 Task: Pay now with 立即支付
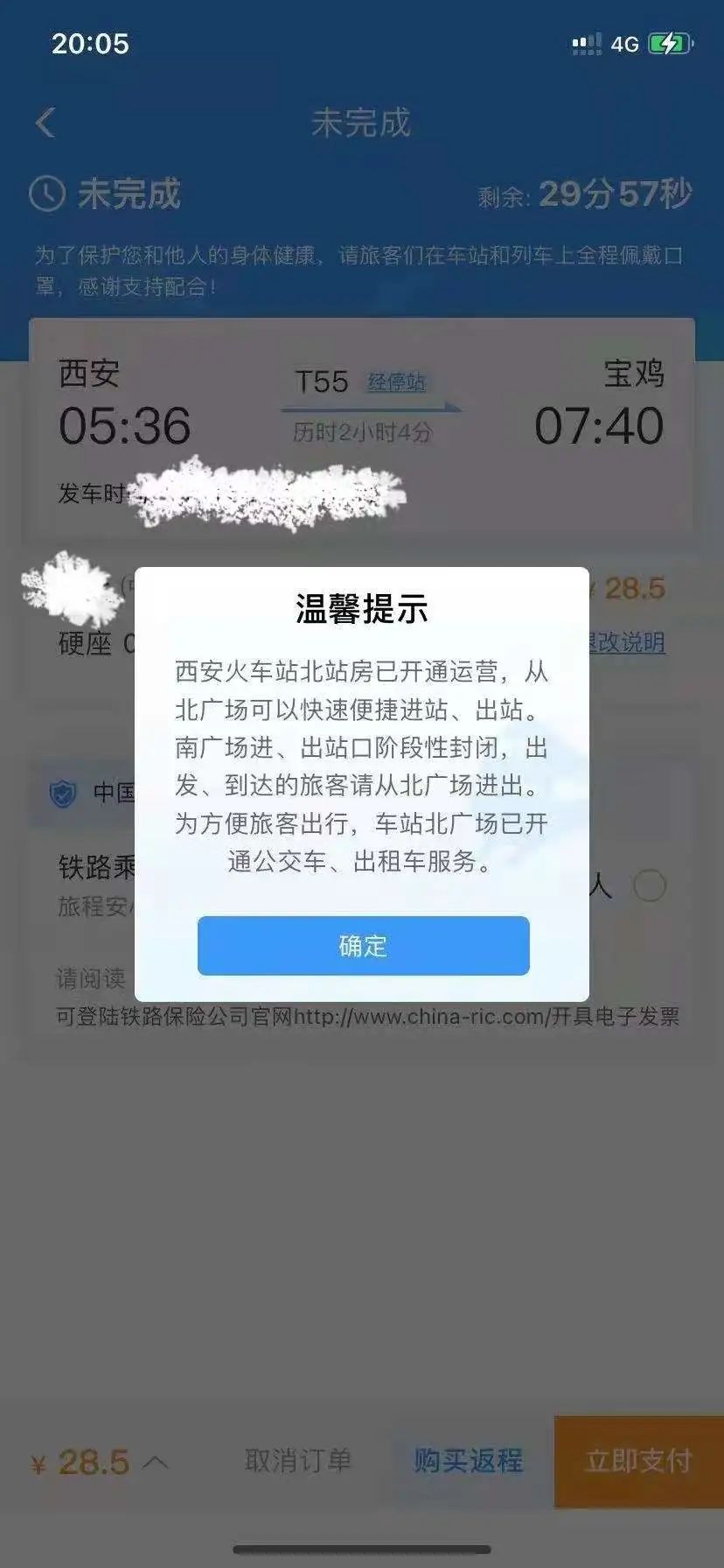639,1461
